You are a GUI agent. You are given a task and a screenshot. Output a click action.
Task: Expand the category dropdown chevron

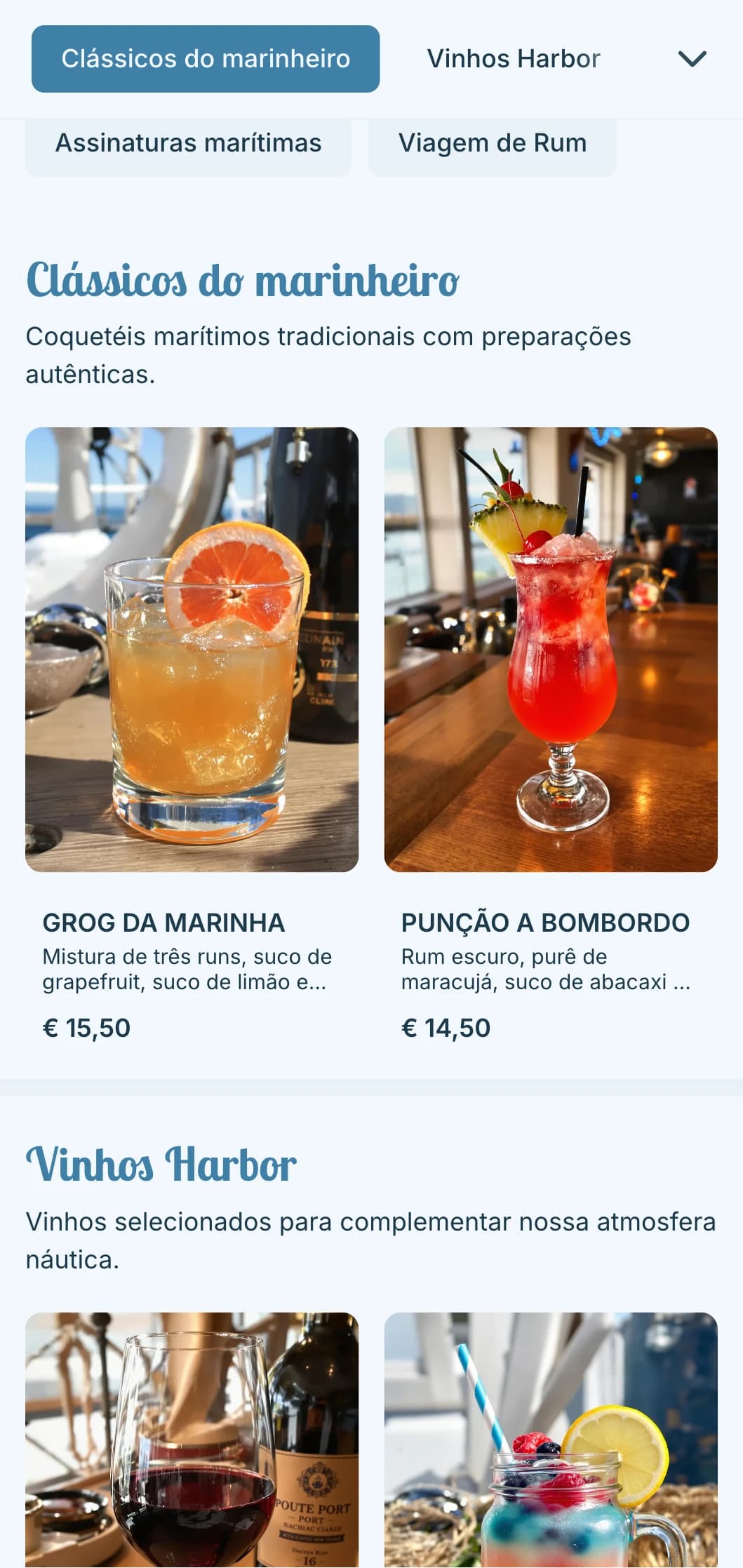click(x=692, y=59)
